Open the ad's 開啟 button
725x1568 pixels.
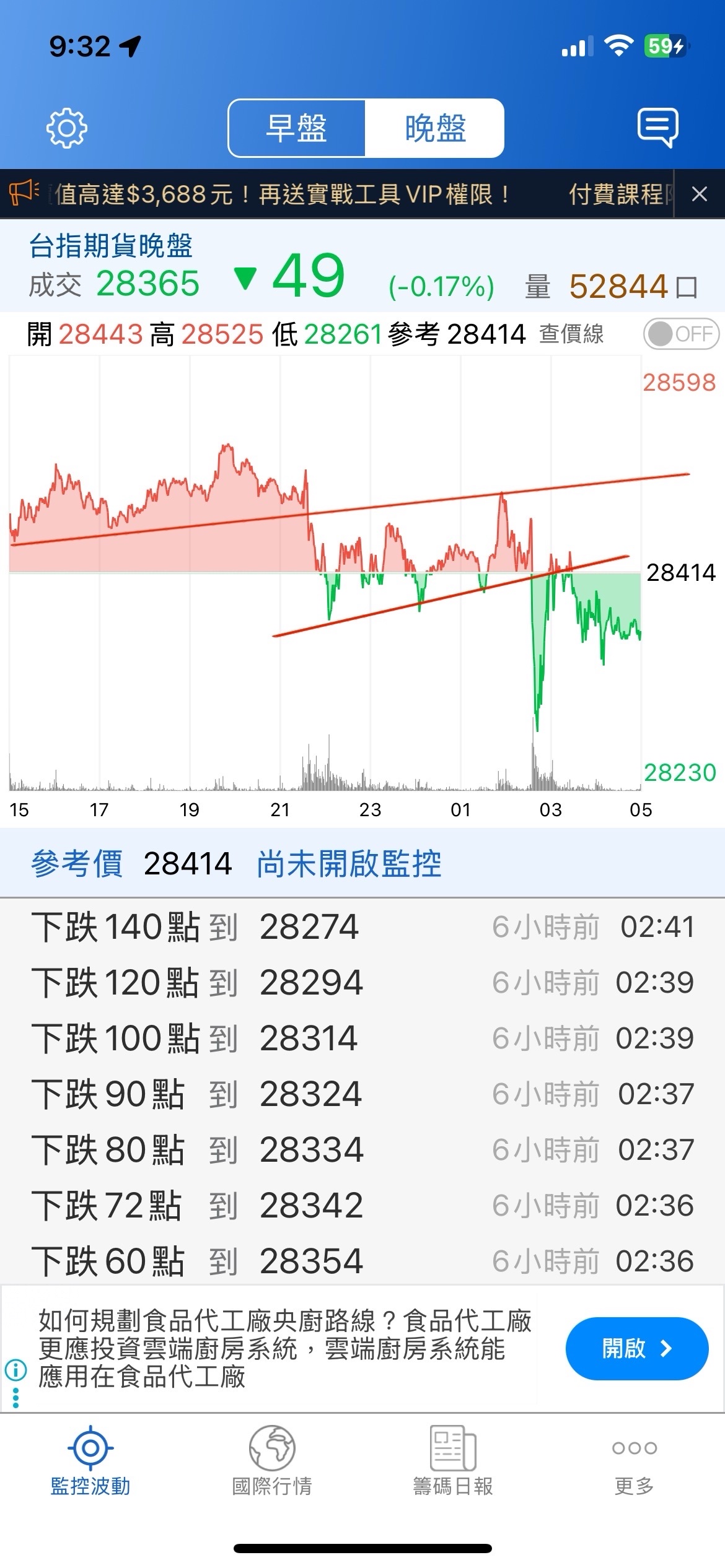pos(636,1349)
